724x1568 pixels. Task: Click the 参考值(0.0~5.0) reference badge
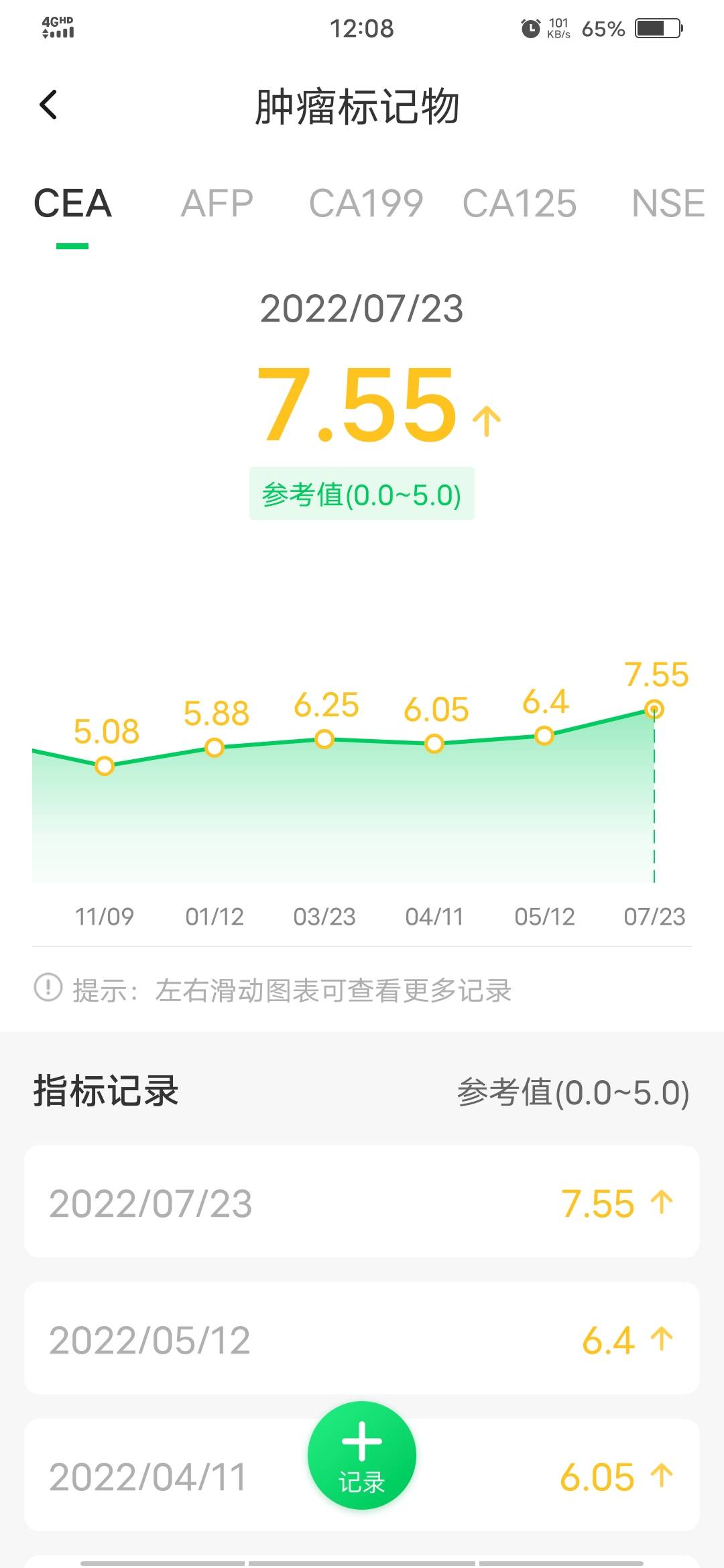pyautogui.click(x=362, y=495)
